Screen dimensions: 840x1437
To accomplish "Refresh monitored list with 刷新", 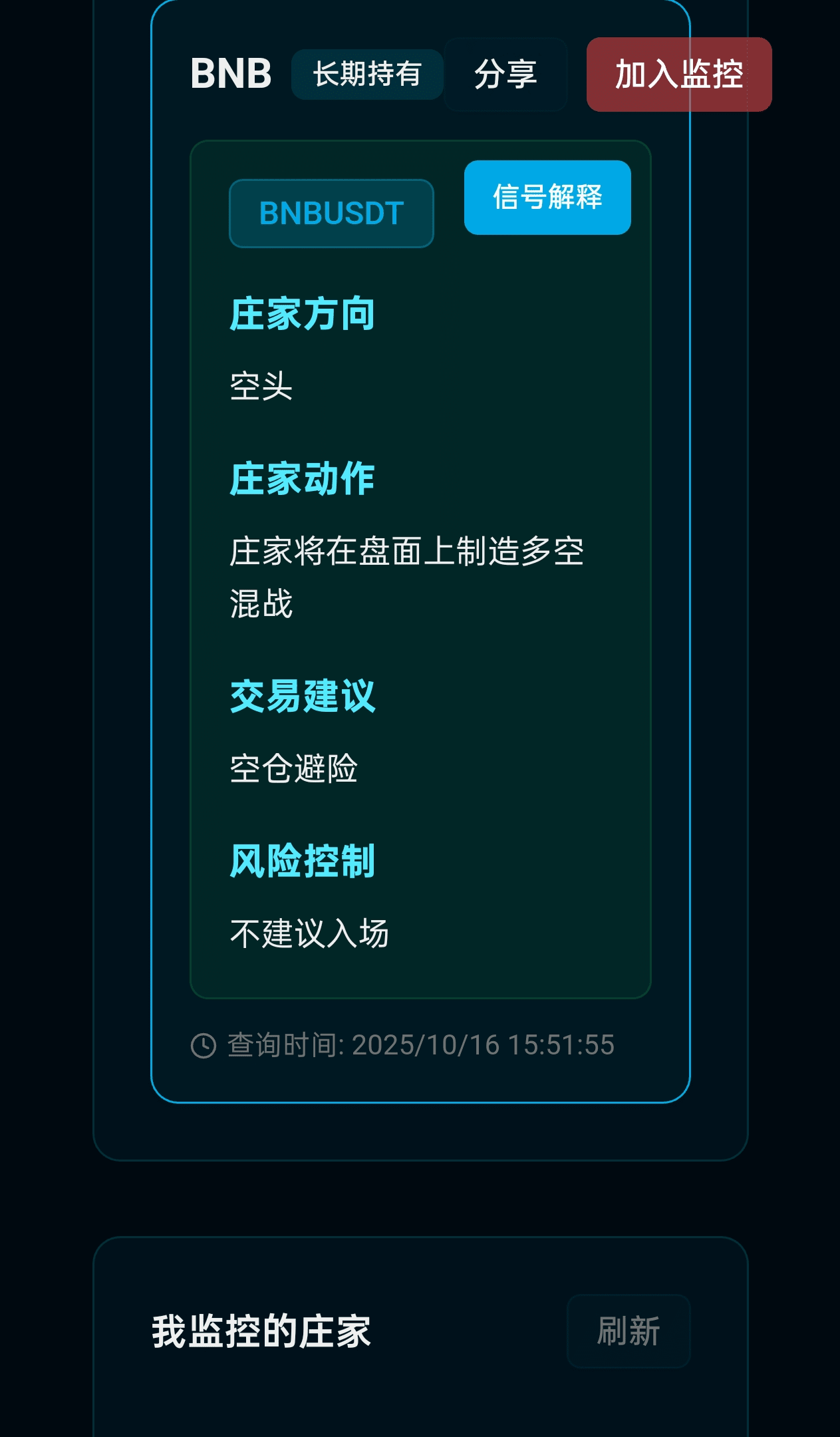I will coord(628,1331).
